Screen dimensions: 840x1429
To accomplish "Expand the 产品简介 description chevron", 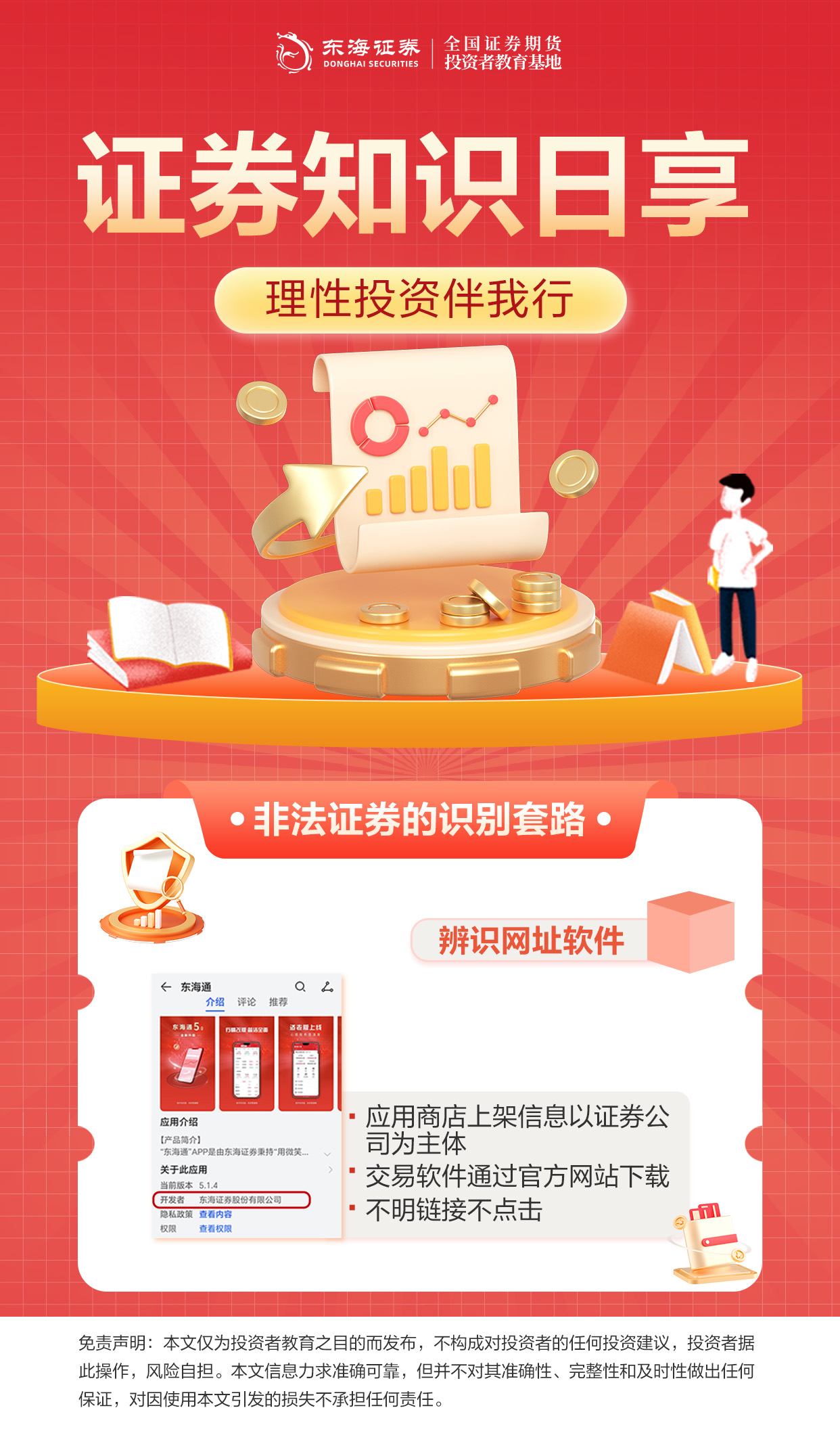I will coord(327,1154).
